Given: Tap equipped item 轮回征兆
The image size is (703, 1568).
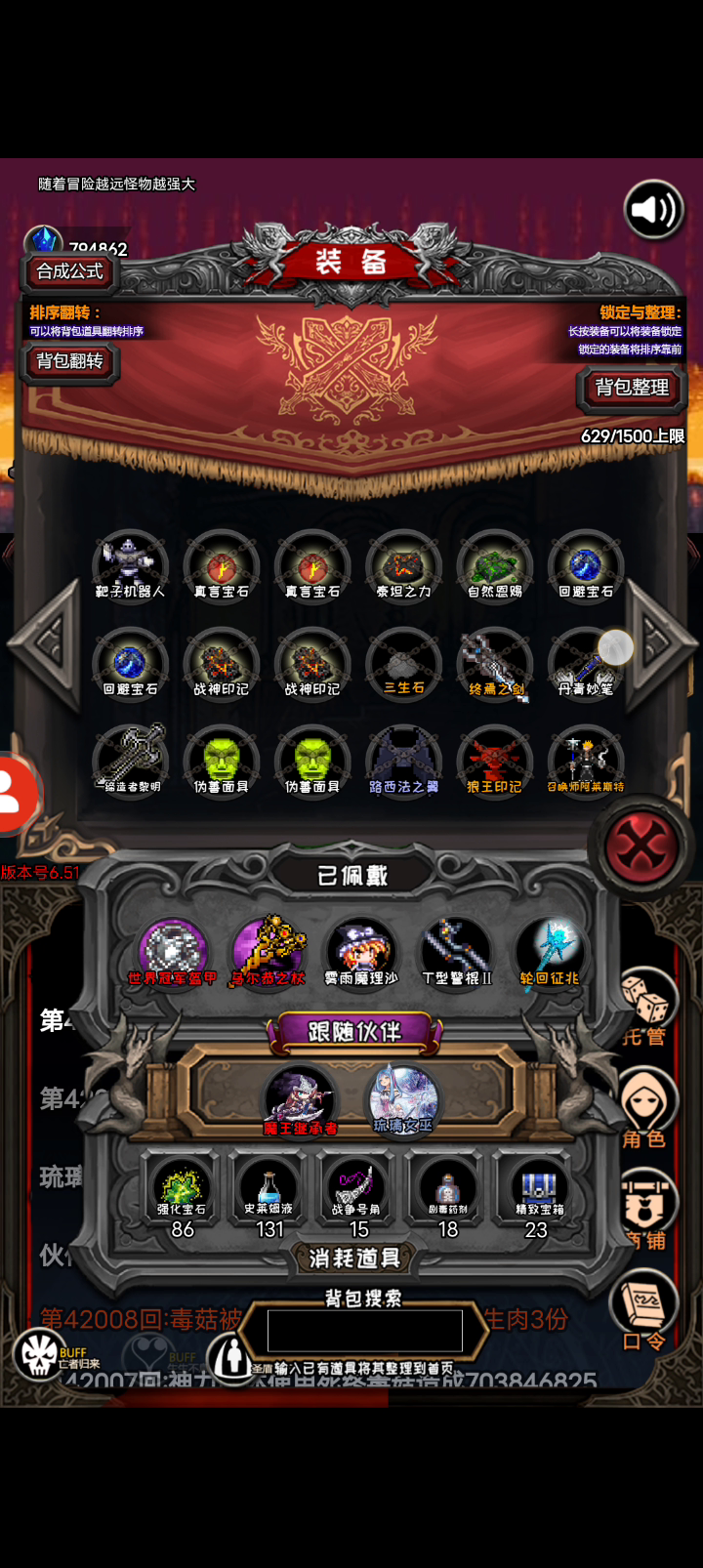Looking at the screenshot, I should 550,953.
